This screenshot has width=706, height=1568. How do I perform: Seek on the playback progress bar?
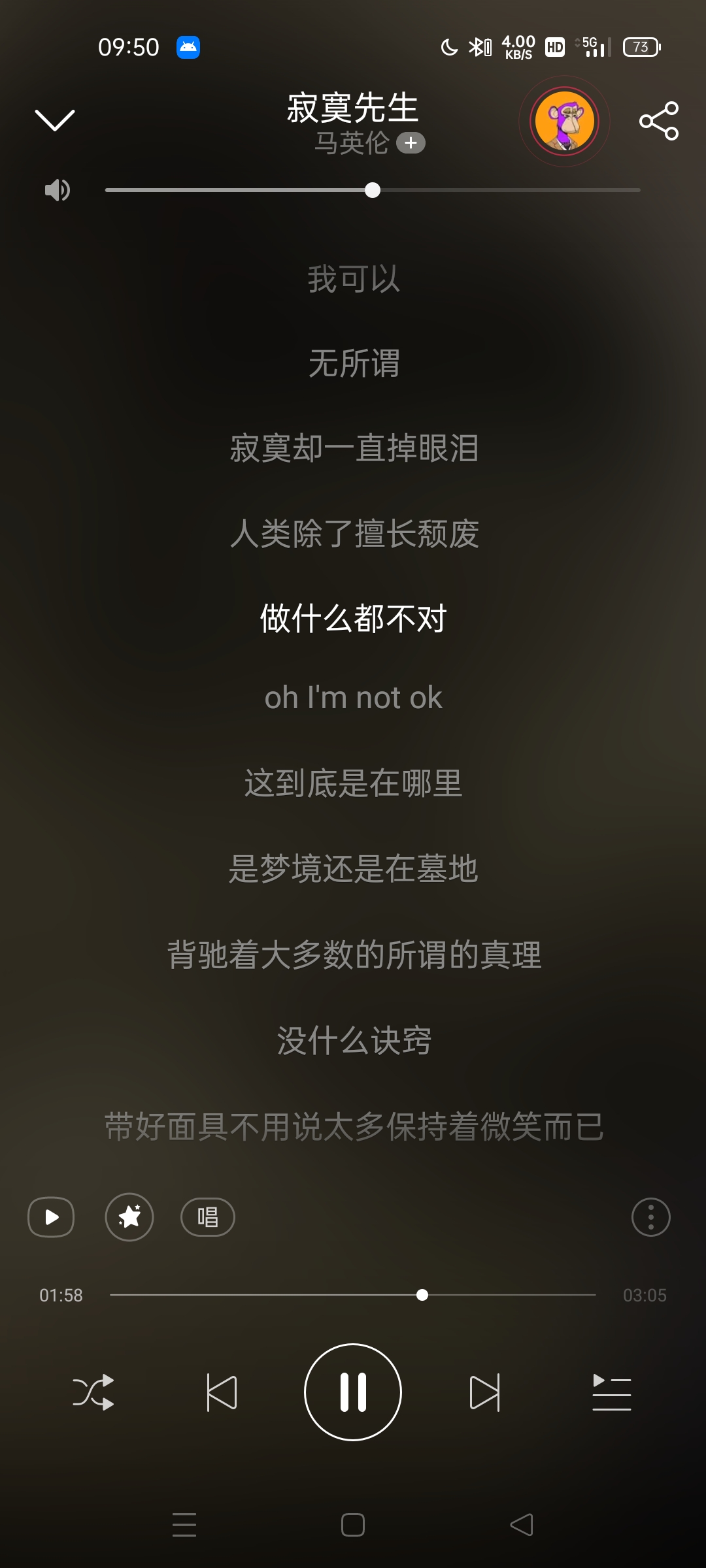[x=422, y=1295]
